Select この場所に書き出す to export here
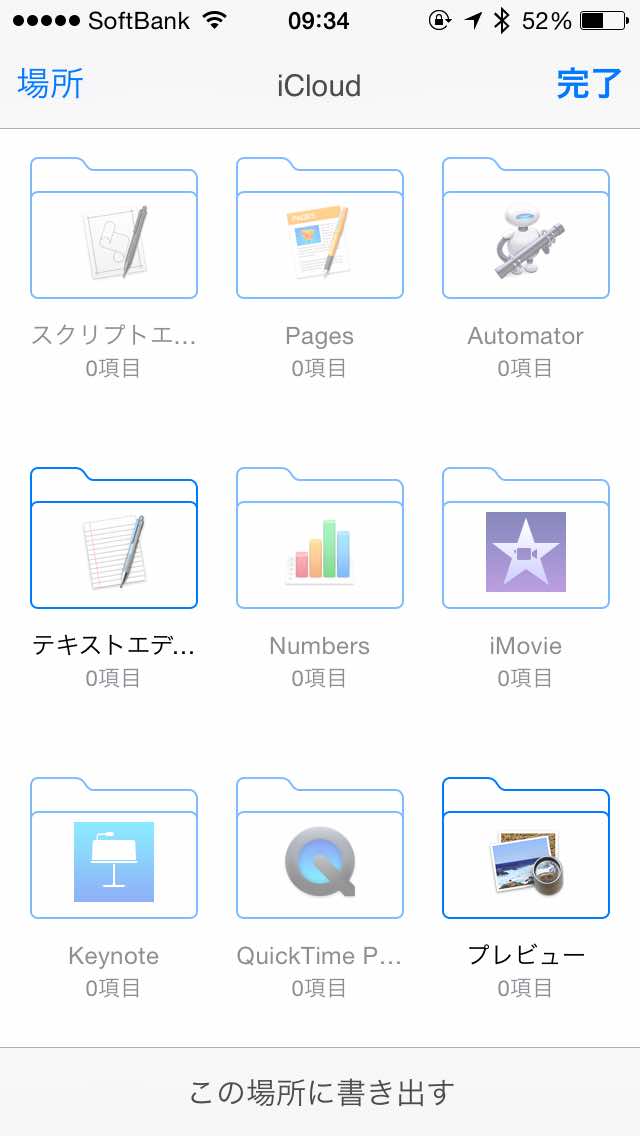The height and width of the screenshot is (1136, 640). tap(320, 1092)
